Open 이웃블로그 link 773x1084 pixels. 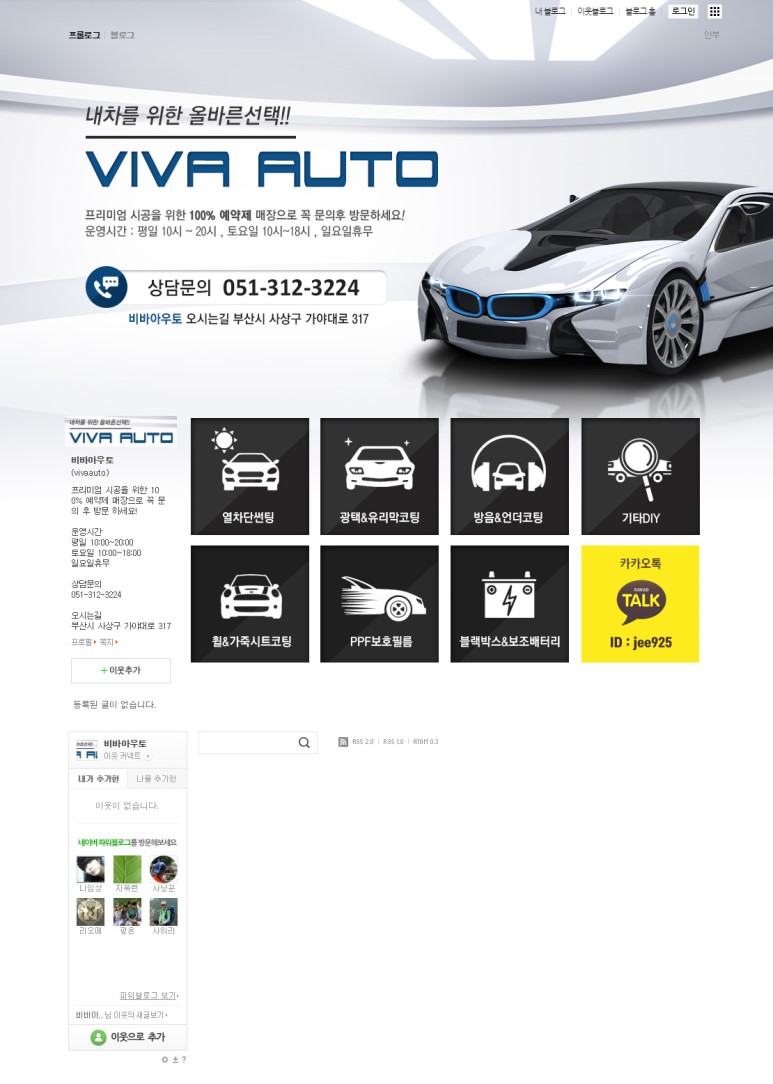[x=595, y=11]
